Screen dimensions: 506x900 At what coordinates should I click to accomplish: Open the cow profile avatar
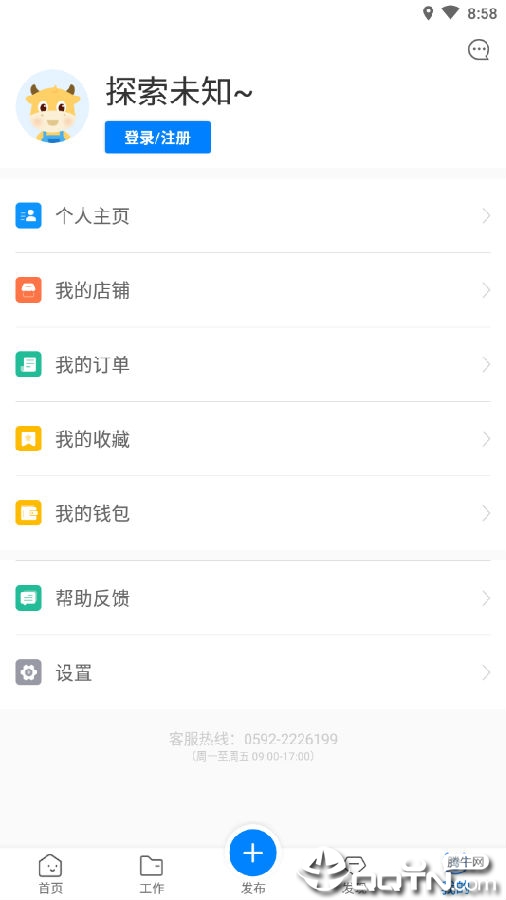(x=52, y=107)
